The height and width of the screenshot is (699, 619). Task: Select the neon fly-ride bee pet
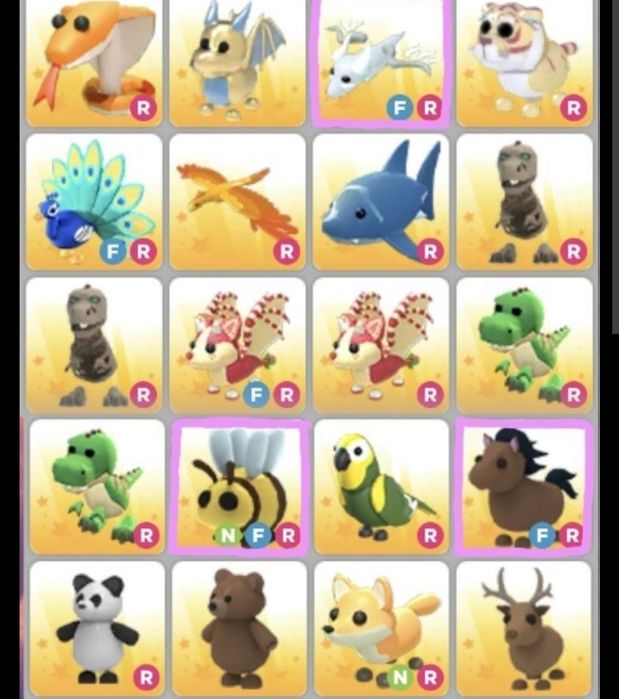pyautogui.click(x=238, y=487)
